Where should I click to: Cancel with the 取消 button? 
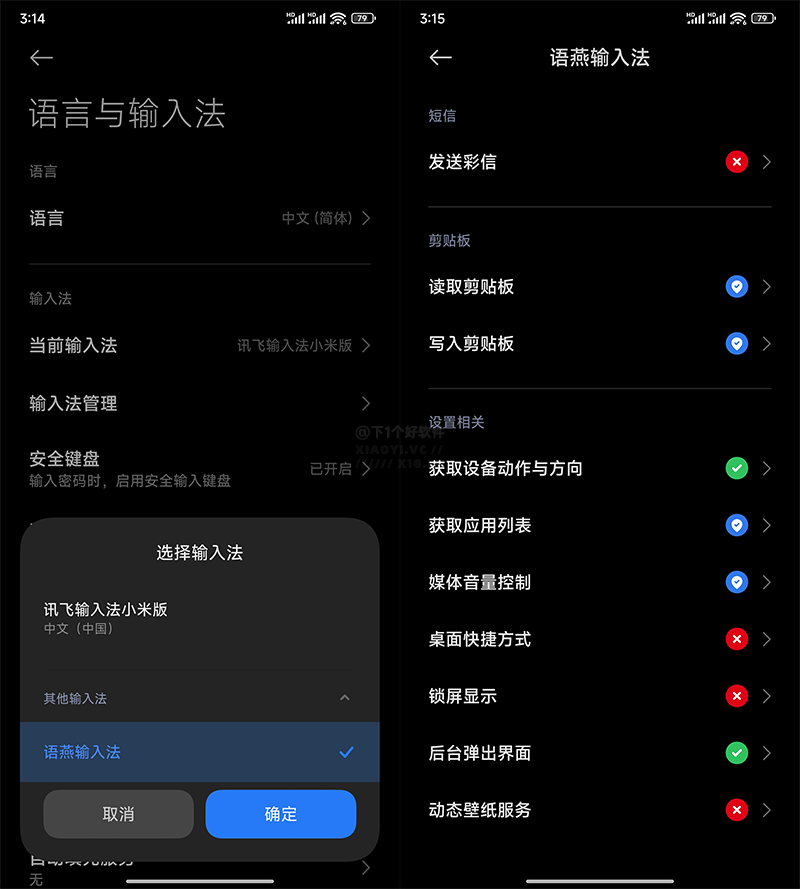pos(118,814)
